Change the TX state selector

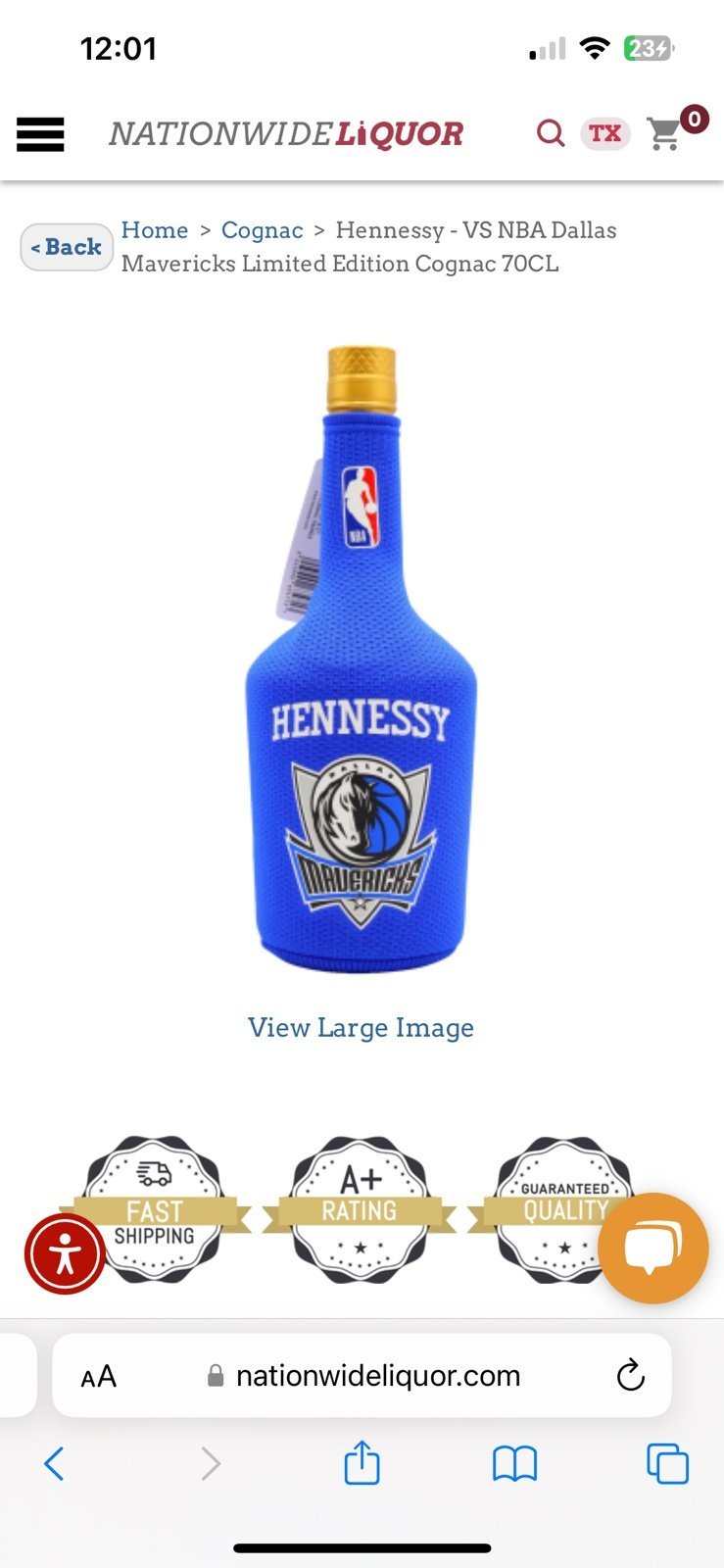point(605,133)
